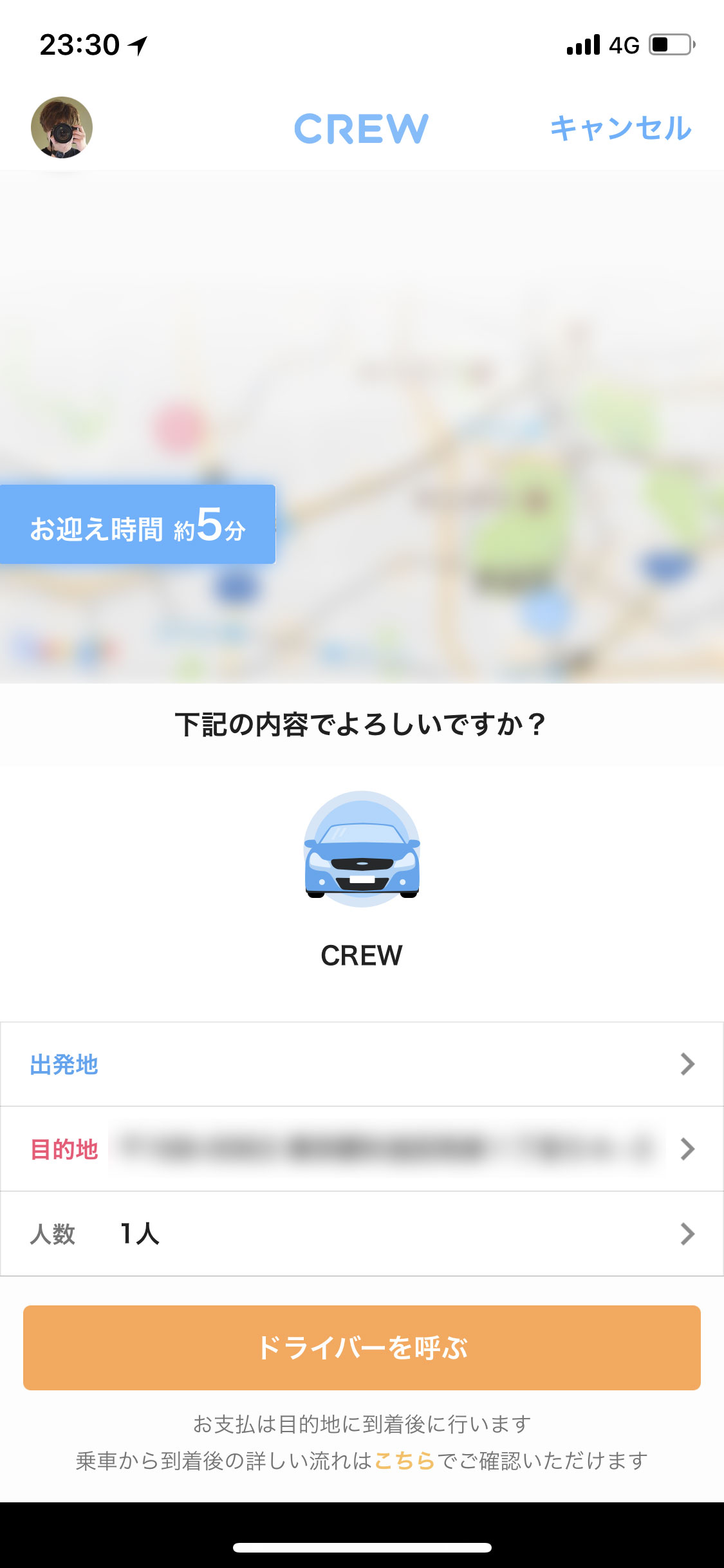This screenshot has height=1568, width=724.
Task: Open the 人数 passenger count row
Action: pyautogui.click(x=362, y=1233)
